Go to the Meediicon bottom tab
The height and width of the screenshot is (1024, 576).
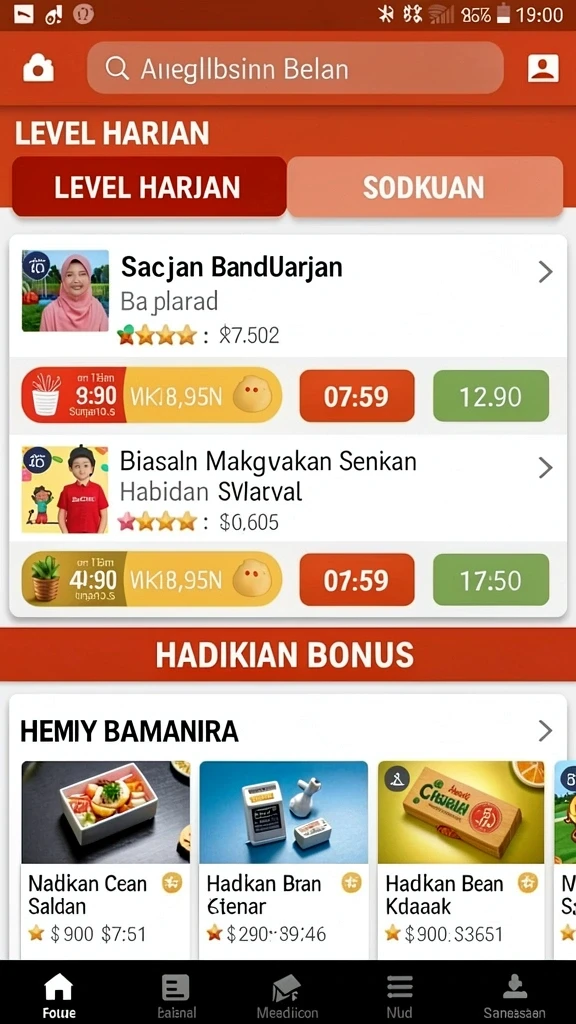point(287,997)
